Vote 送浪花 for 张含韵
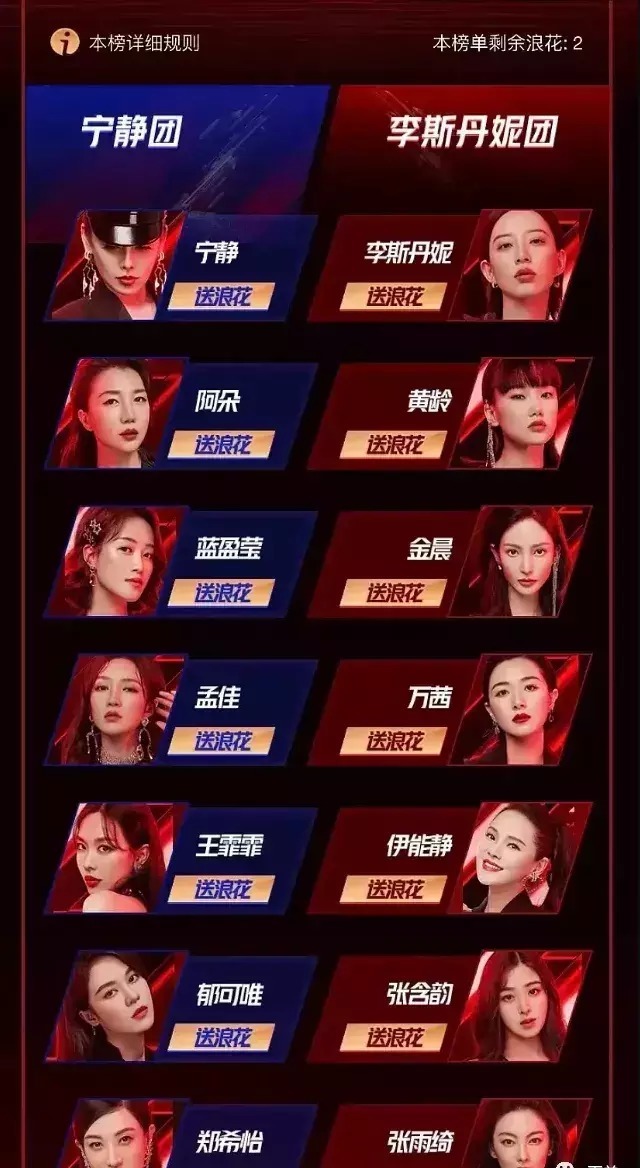The image size is (640, 1168). pyautogui.click(x=393, y=1037)
